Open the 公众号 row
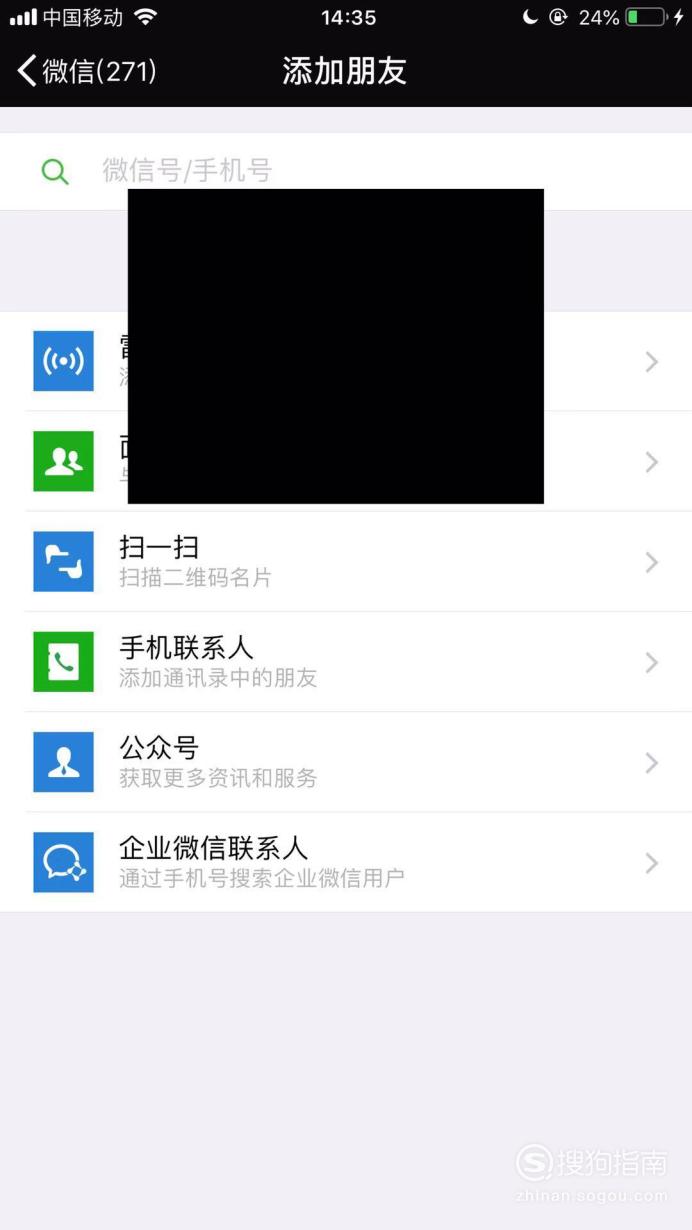This screenshot has height=1230, width=692. coord(346,762)
